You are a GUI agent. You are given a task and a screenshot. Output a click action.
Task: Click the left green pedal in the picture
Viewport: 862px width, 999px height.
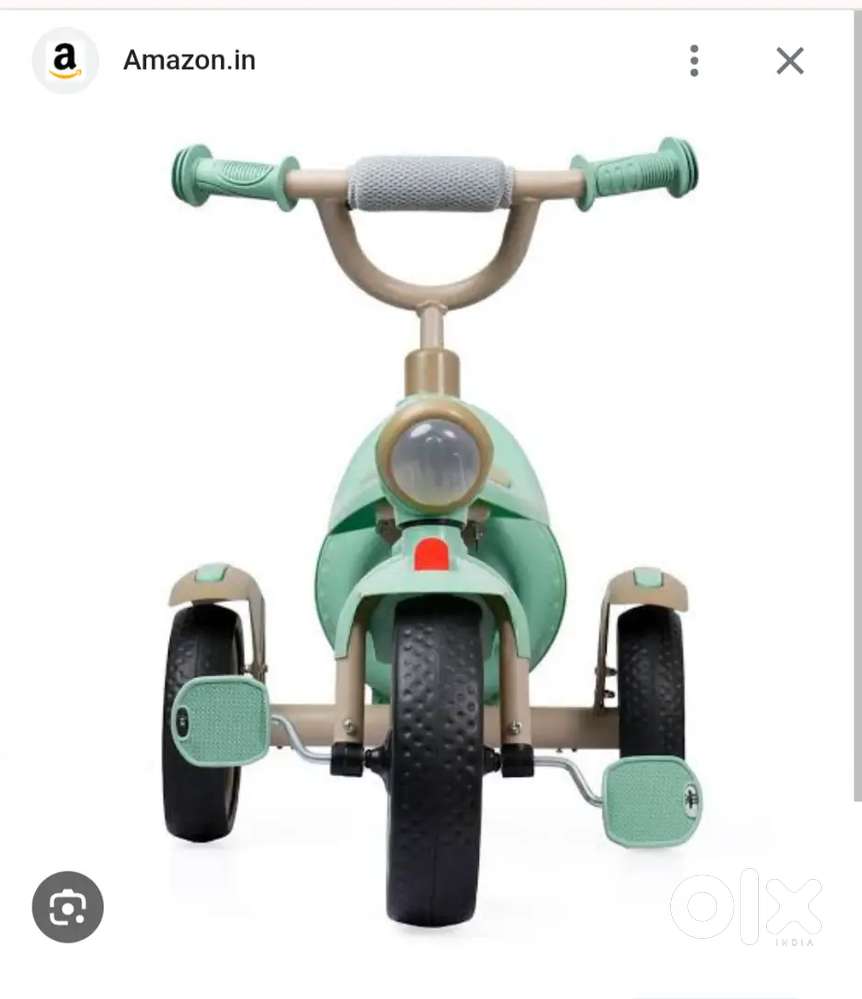(x=221, y=720)
